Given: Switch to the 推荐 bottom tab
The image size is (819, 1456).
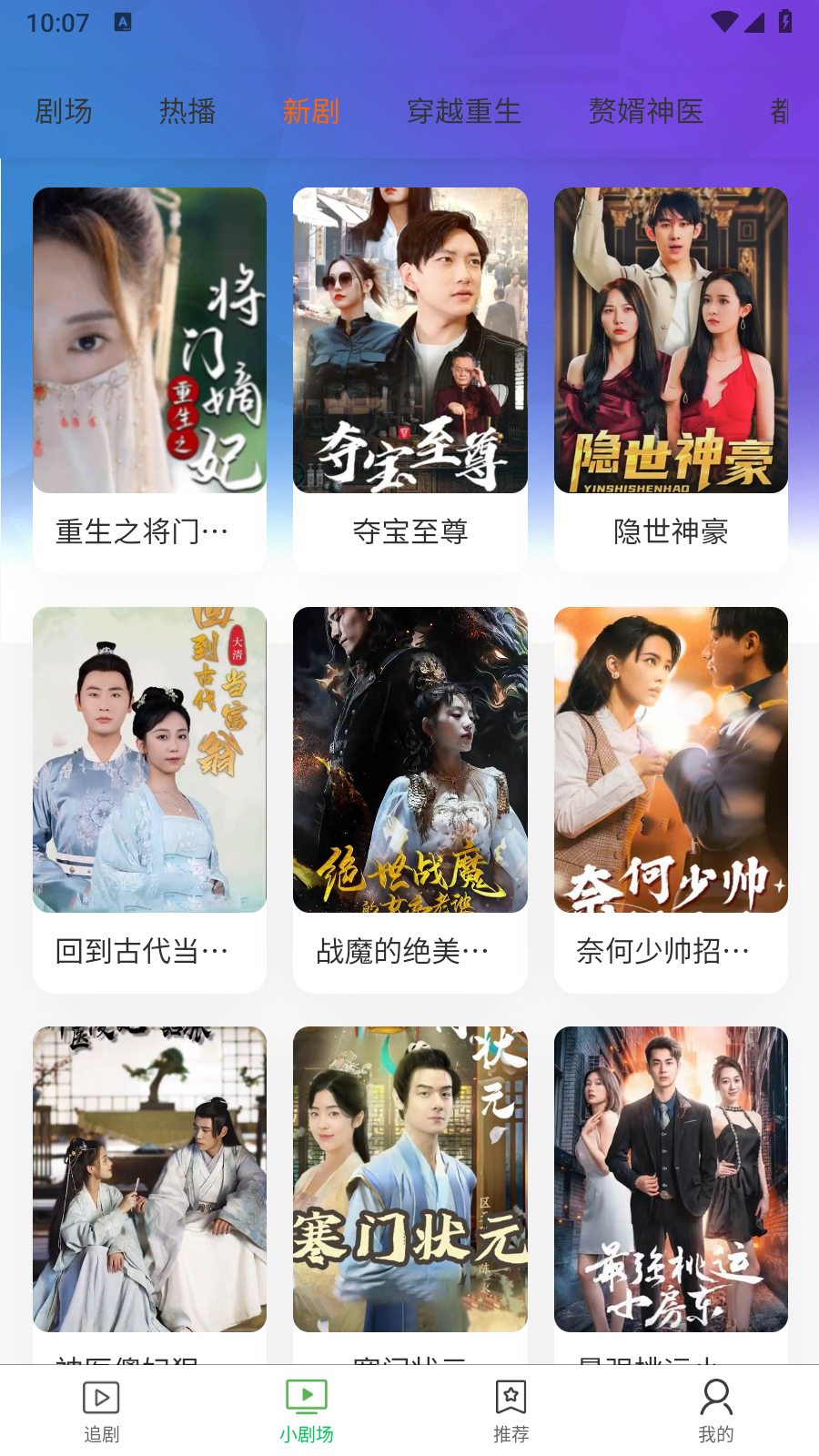Looking at the screenshot, I should [x=511, y=1411].
